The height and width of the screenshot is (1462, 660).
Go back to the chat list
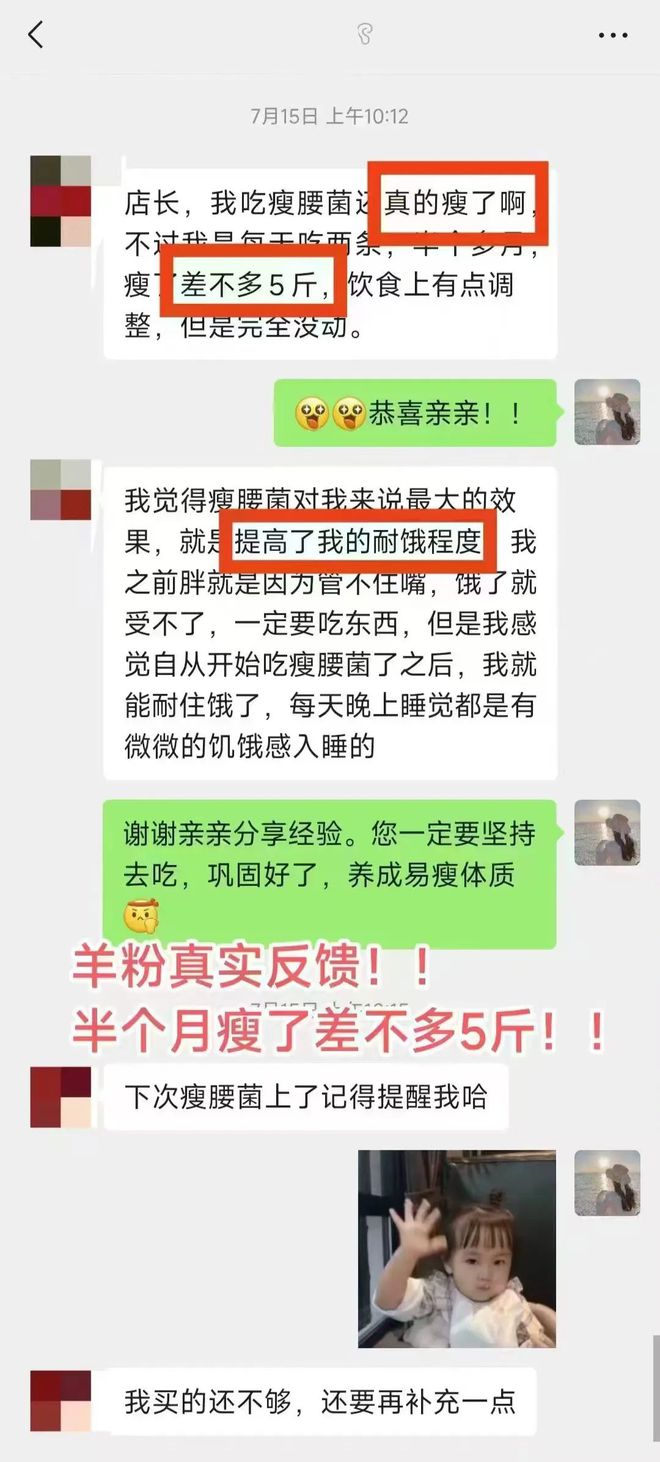coord(36,35)
